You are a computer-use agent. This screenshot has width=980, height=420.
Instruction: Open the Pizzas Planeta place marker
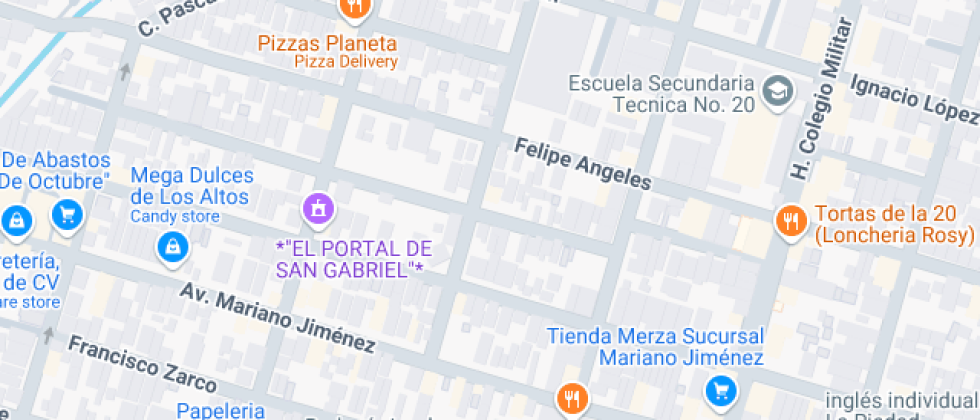(355, 10)
